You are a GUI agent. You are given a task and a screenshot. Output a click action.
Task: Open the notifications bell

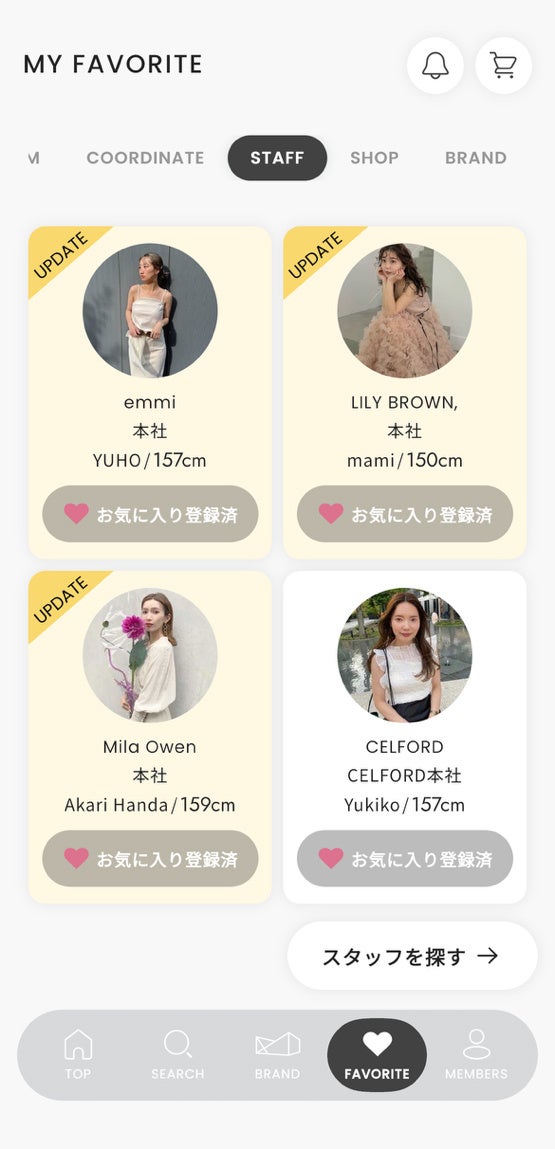[x=435, y=66]
